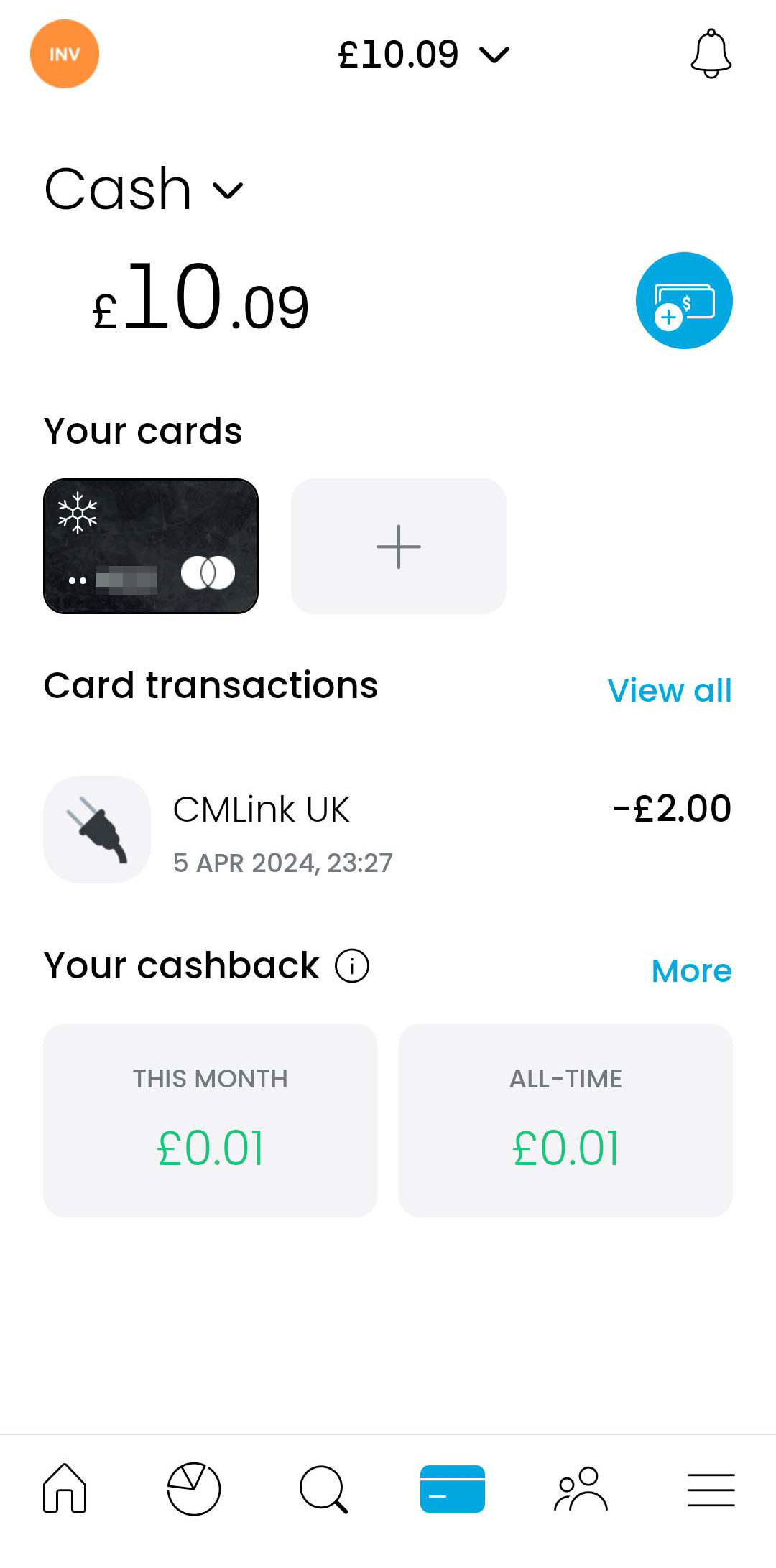Expand the Cash account selector

point(144,190)
